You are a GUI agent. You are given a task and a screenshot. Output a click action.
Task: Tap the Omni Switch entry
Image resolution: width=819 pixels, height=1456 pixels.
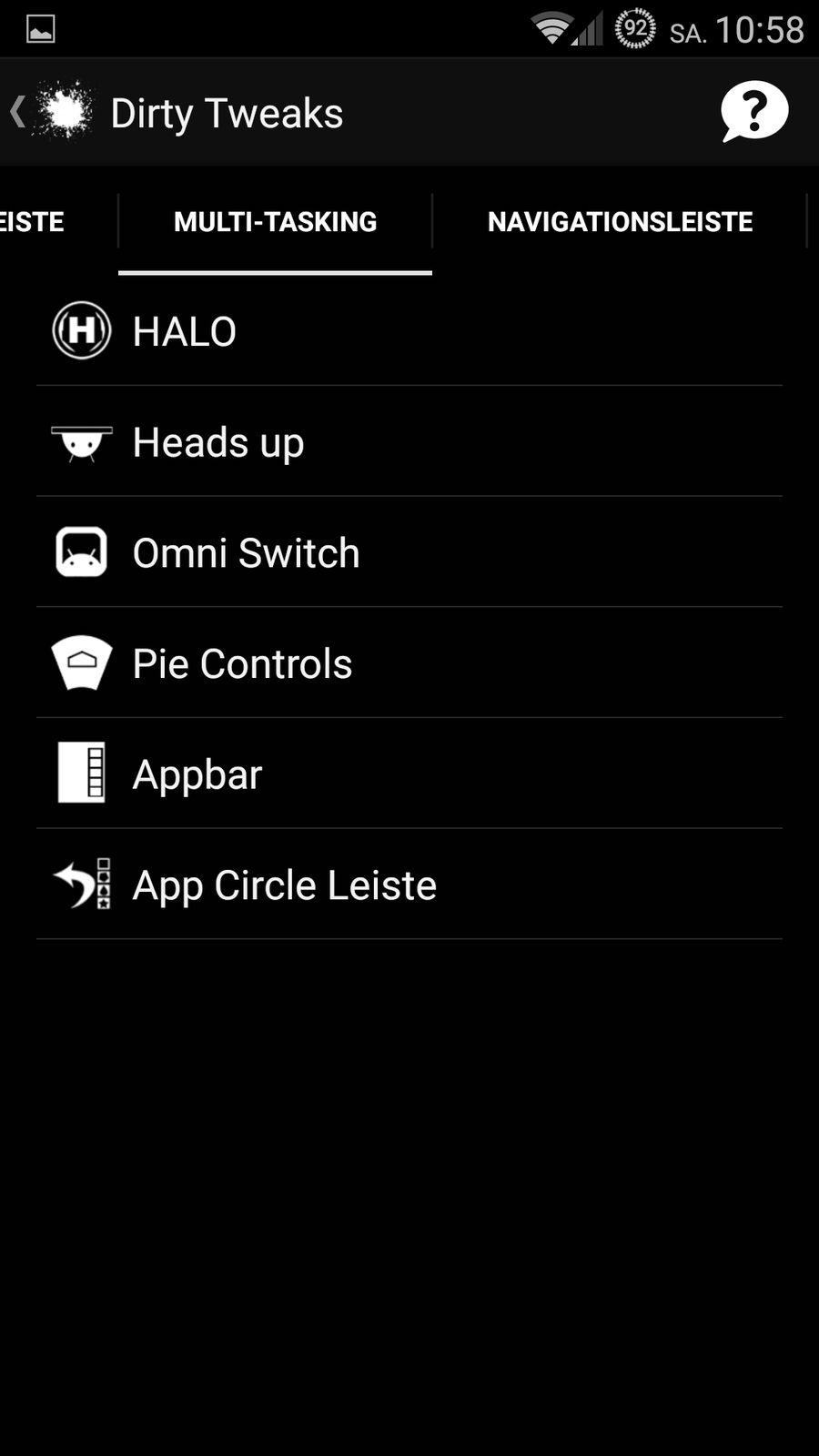[x=409, y=553]
